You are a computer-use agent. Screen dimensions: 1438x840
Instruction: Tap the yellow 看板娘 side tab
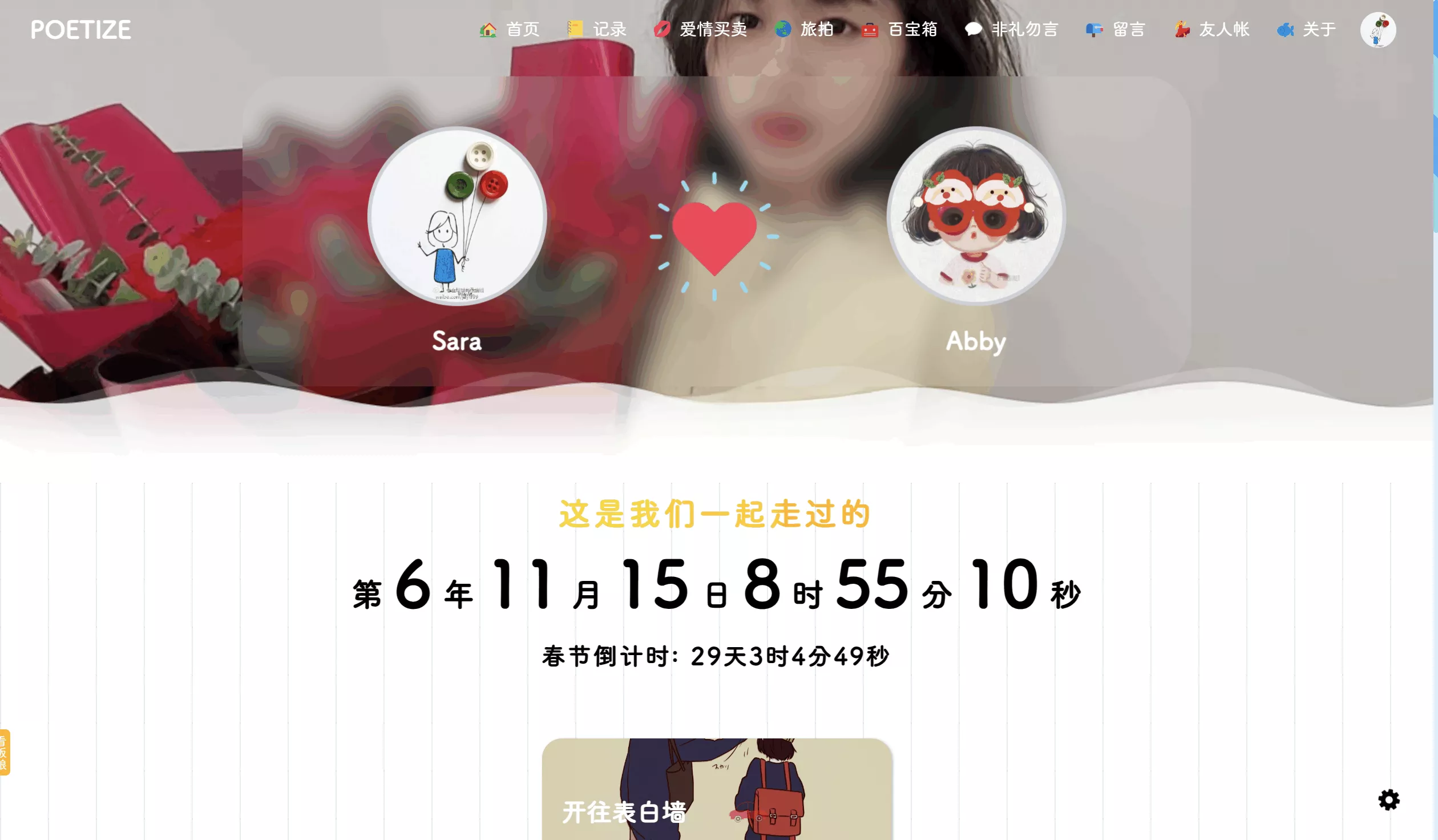coord(5,752)
